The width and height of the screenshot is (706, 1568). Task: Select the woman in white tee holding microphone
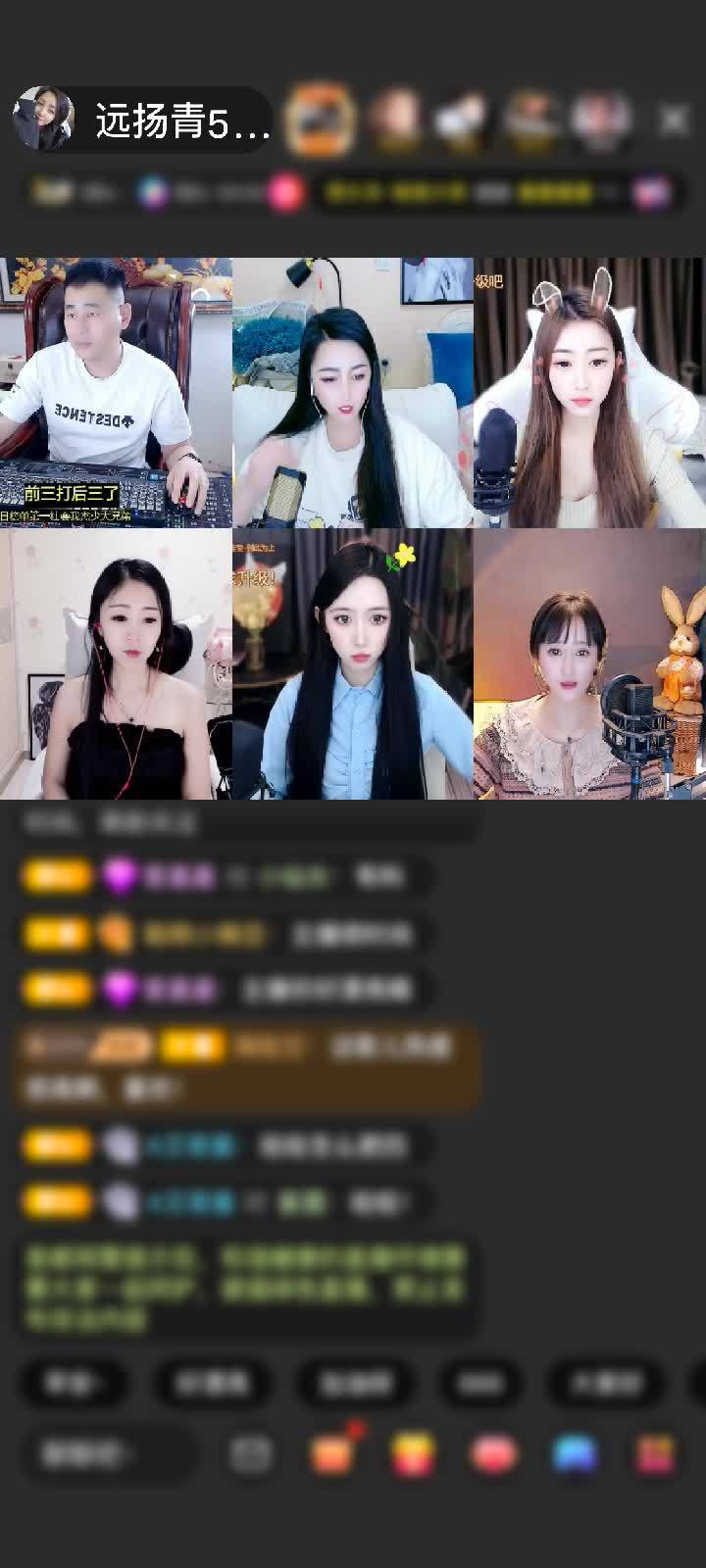pos(352,392)
